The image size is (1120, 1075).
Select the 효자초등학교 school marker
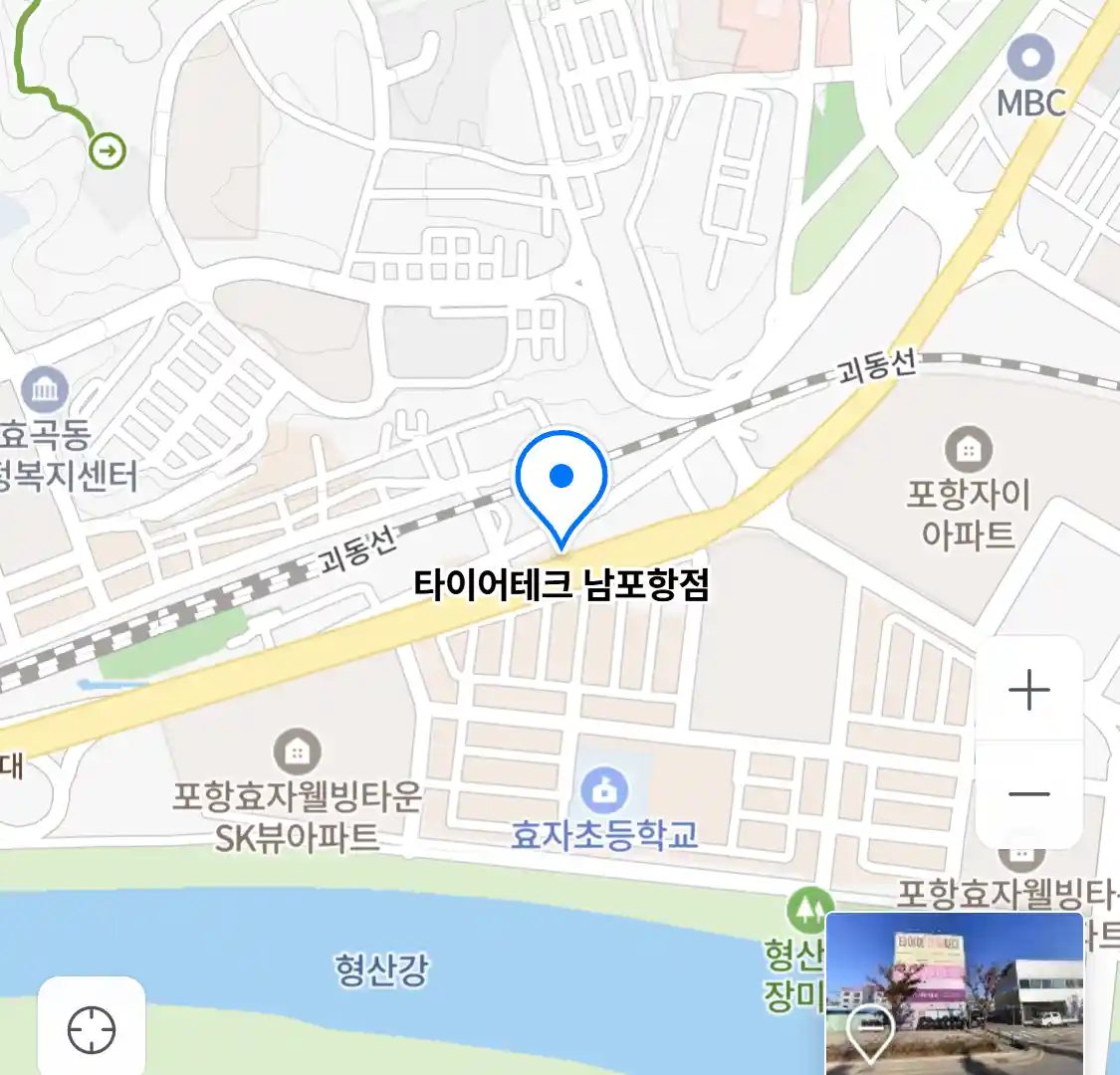click(x=604, y=791)
